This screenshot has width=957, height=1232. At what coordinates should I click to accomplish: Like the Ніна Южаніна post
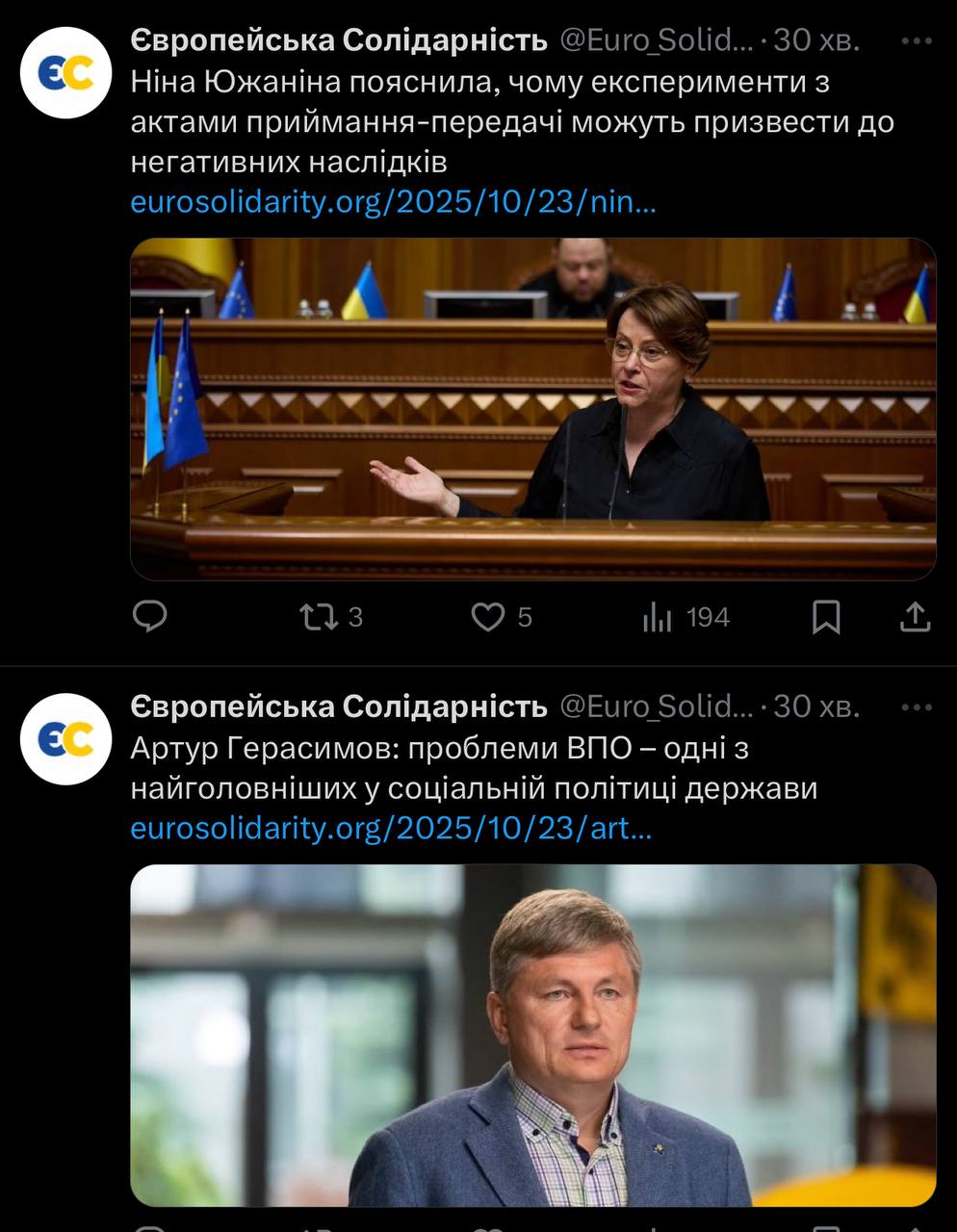(x=488, y=616)
